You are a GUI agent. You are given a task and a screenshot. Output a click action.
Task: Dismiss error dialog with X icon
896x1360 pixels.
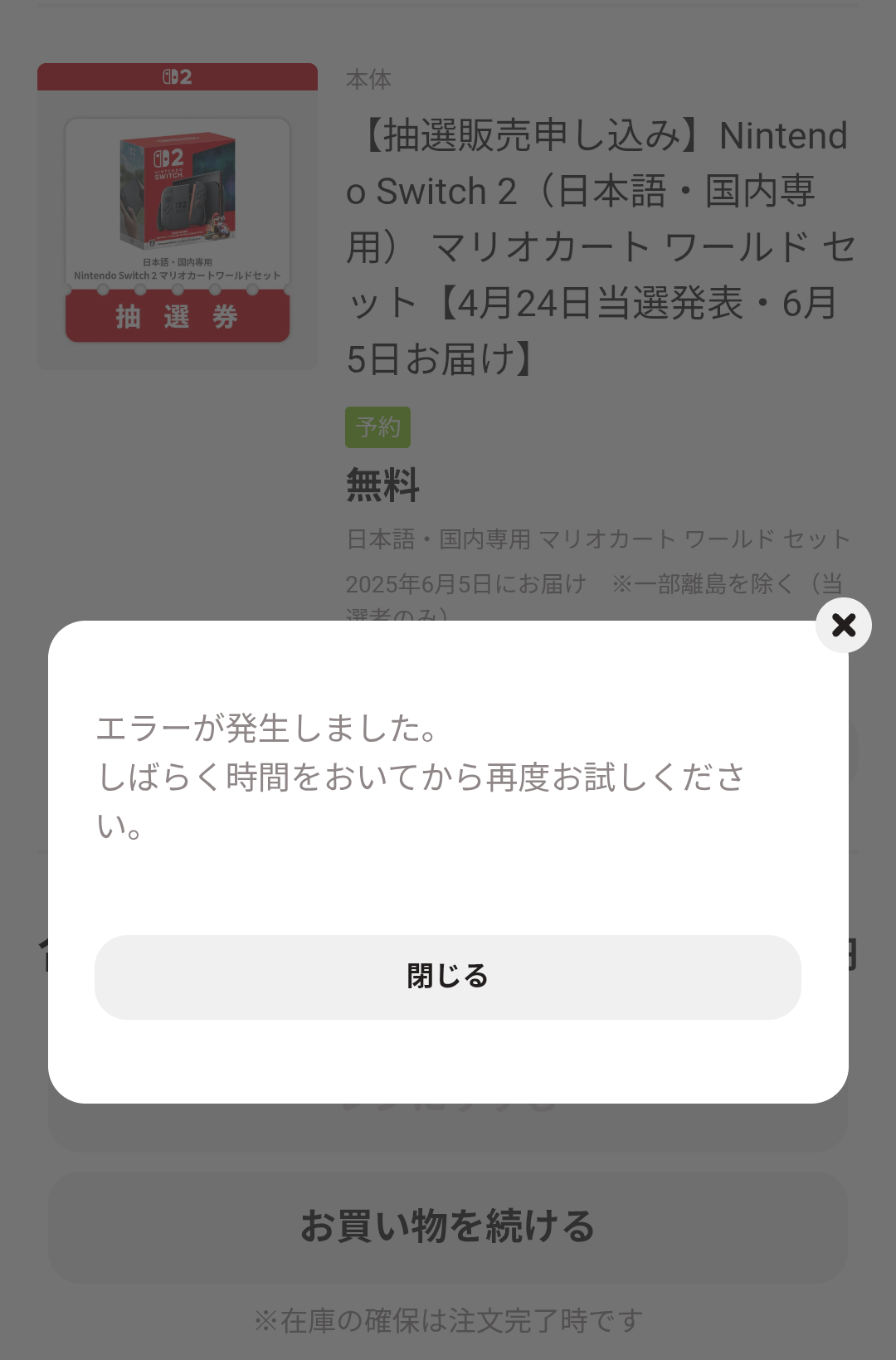tap(843, 625)
